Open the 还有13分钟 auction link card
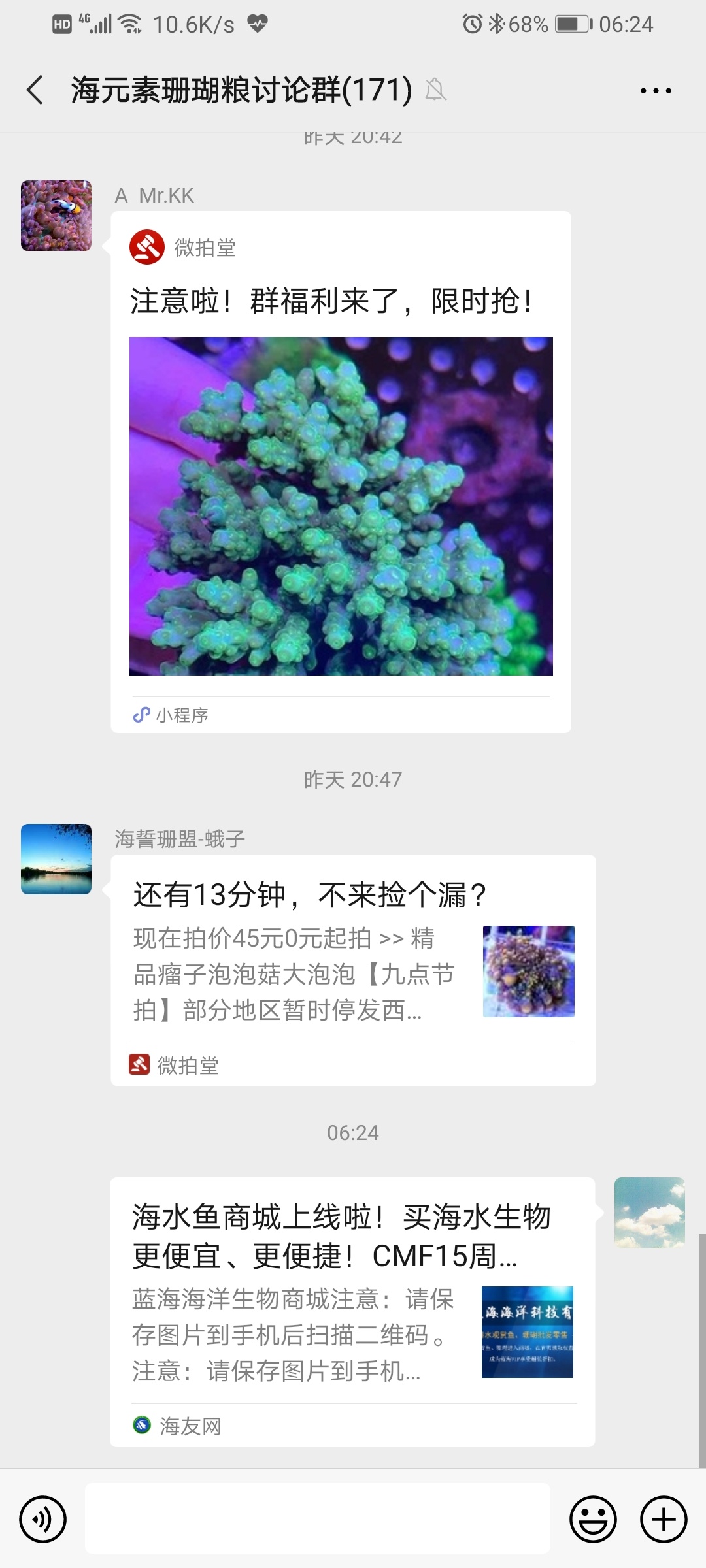This screenshot has height=1568, width=706. (353, 970)
